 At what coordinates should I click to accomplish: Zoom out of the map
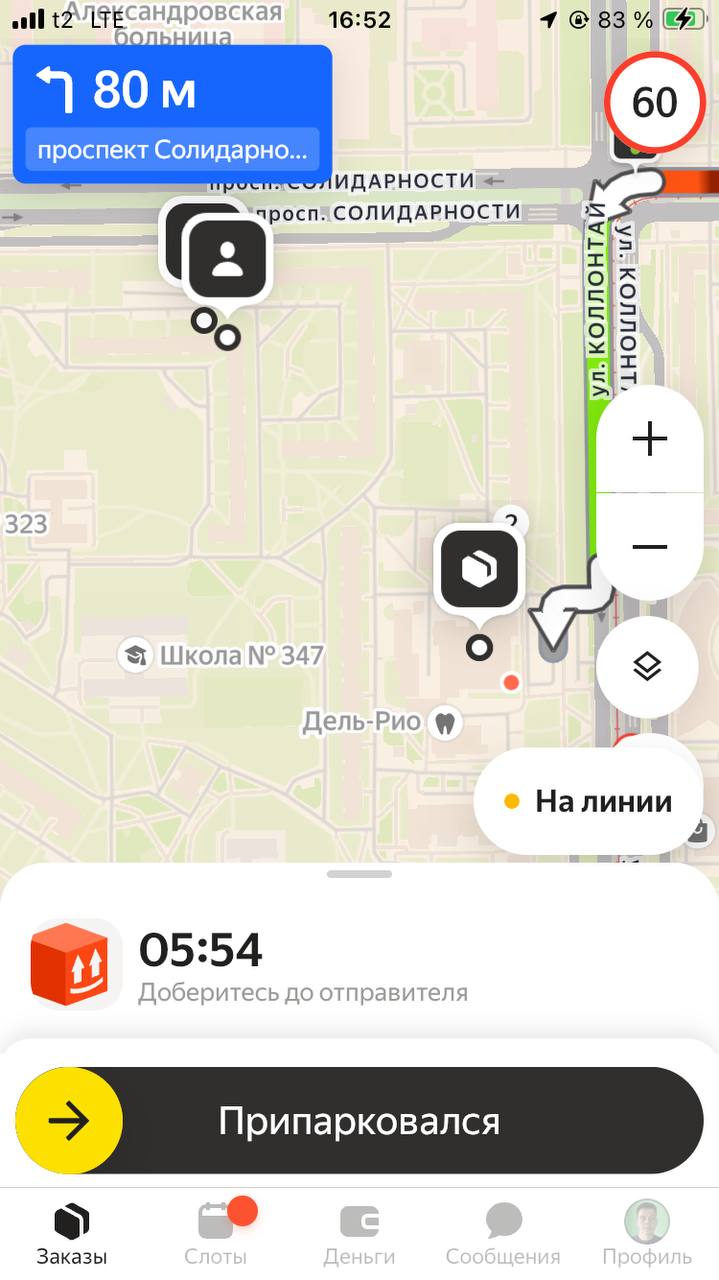coord(650,546)
